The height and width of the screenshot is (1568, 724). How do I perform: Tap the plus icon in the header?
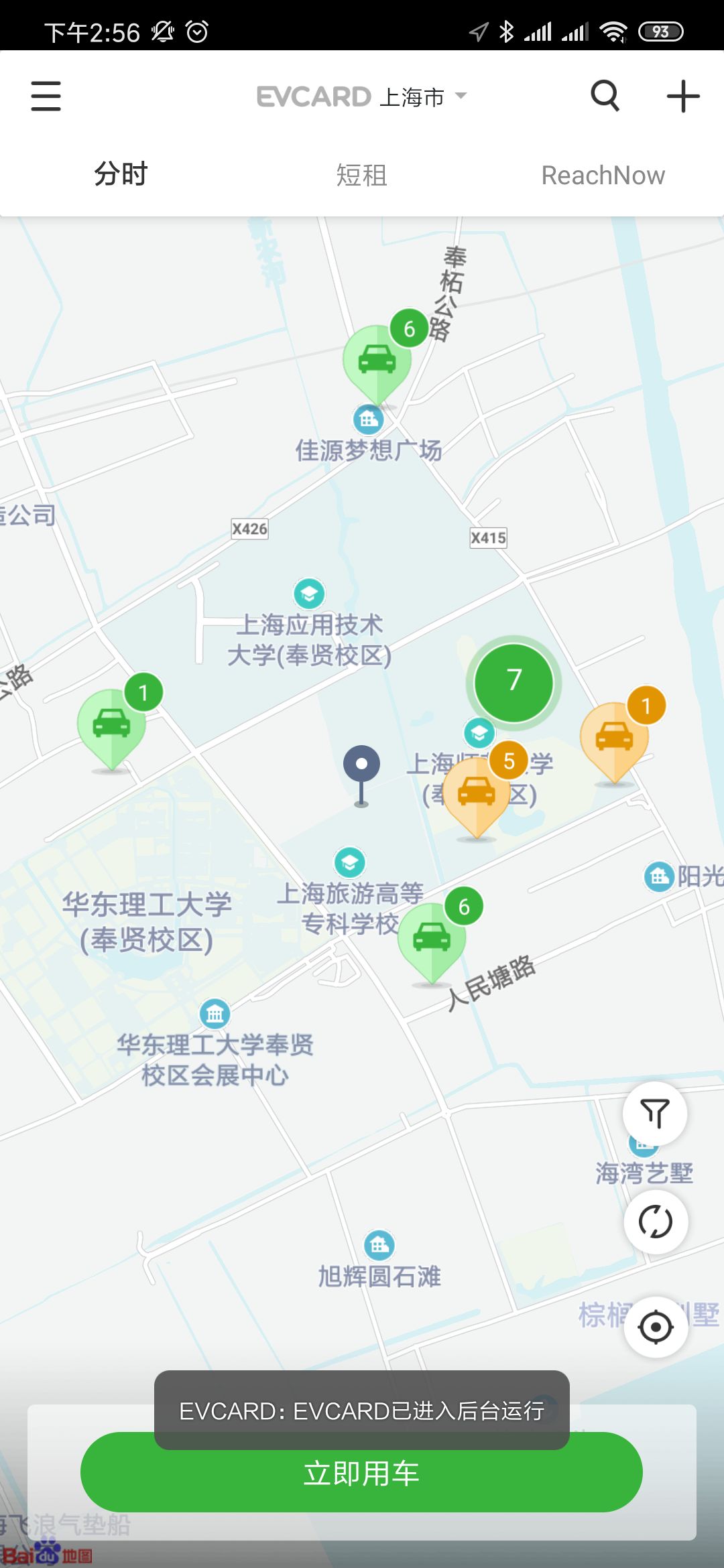click(x=683, y=96)
